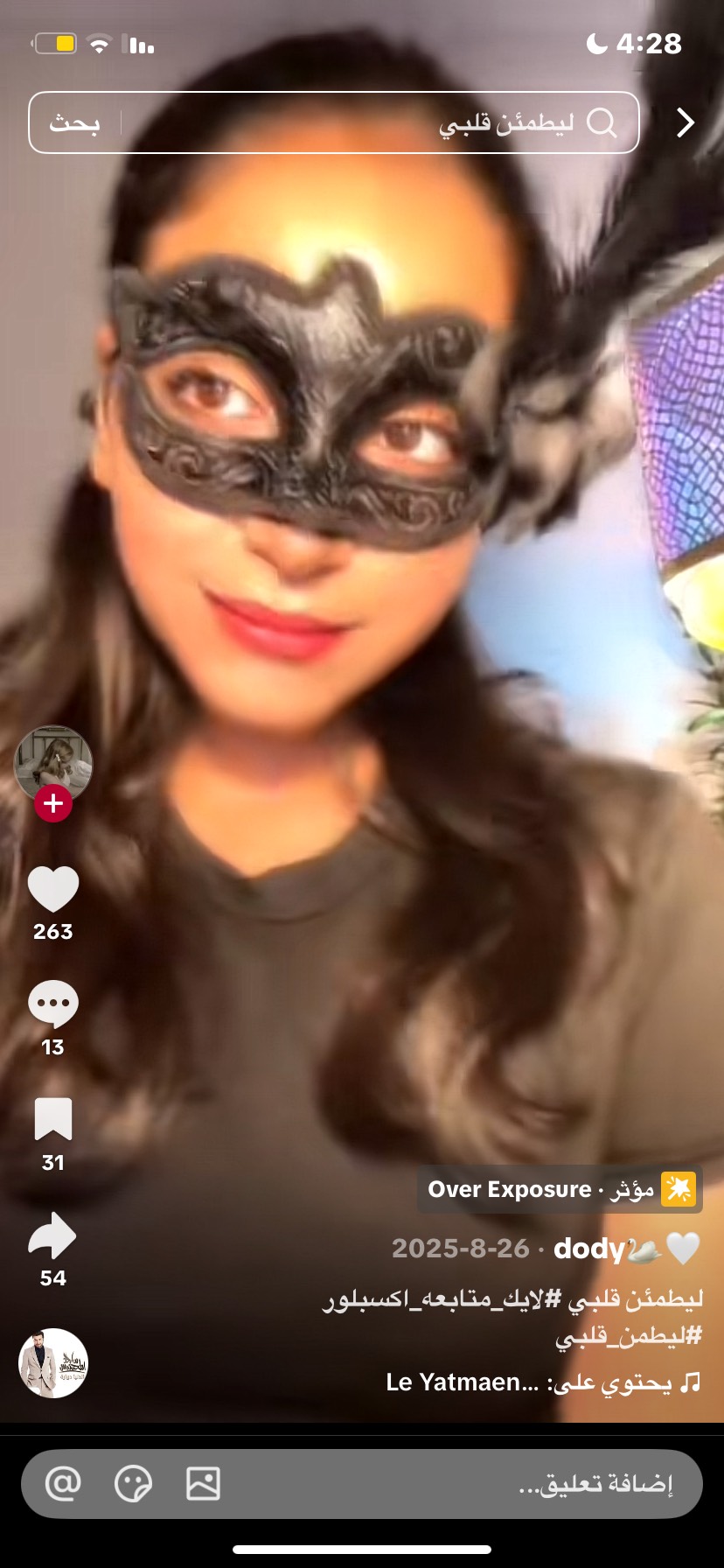Attach an image to the comment
Image resolution: width=724 pixels, height=1568 pixels.
click(x=203, y=1484)
